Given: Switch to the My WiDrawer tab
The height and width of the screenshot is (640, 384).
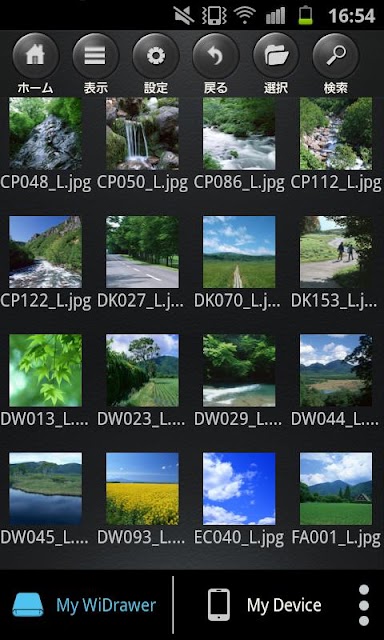Looking at the screenshot, I should pos(86,605).
